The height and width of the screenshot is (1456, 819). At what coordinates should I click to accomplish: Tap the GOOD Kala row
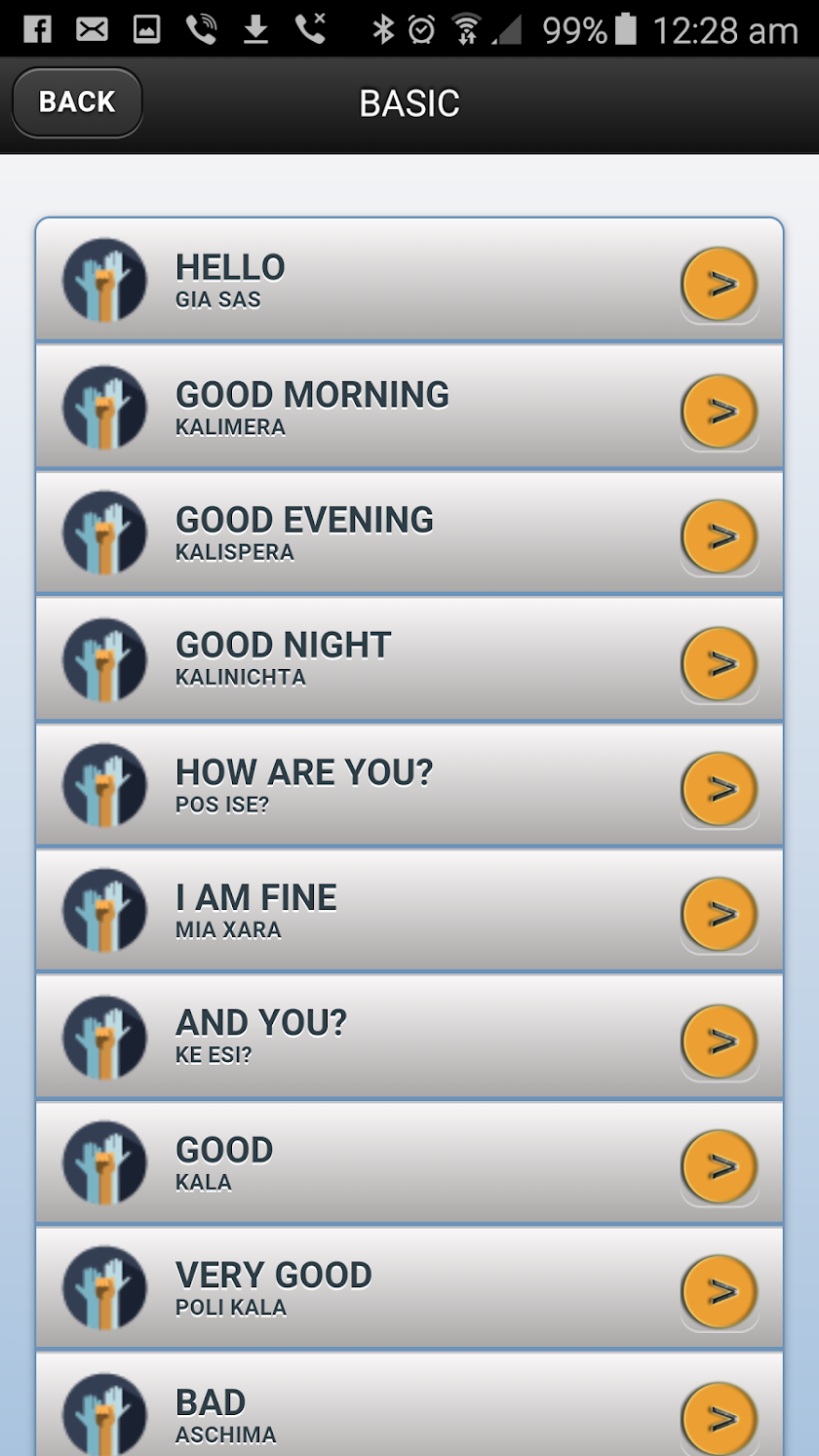pos(409,1161)
